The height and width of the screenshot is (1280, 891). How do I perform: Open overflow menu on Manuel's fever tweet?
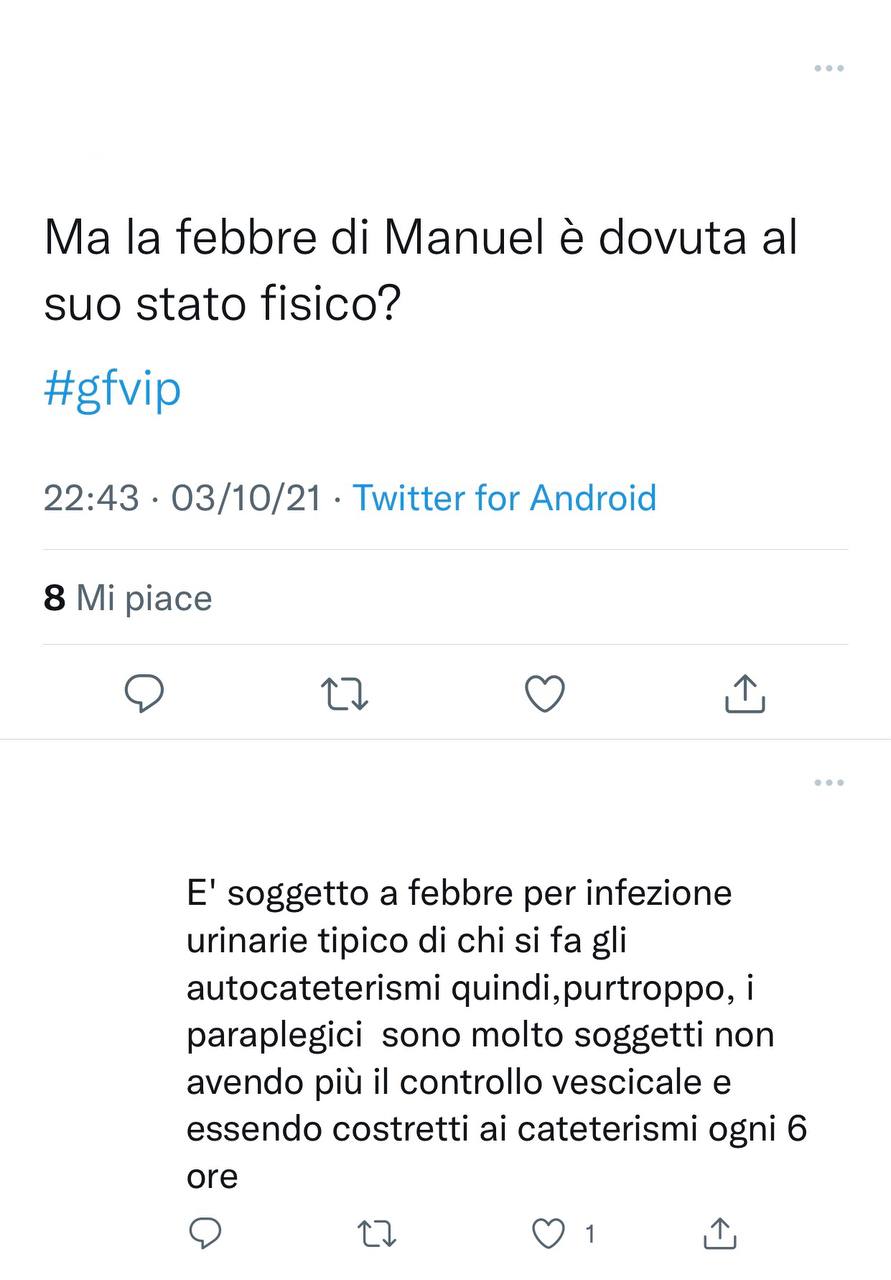click(828, 69)
